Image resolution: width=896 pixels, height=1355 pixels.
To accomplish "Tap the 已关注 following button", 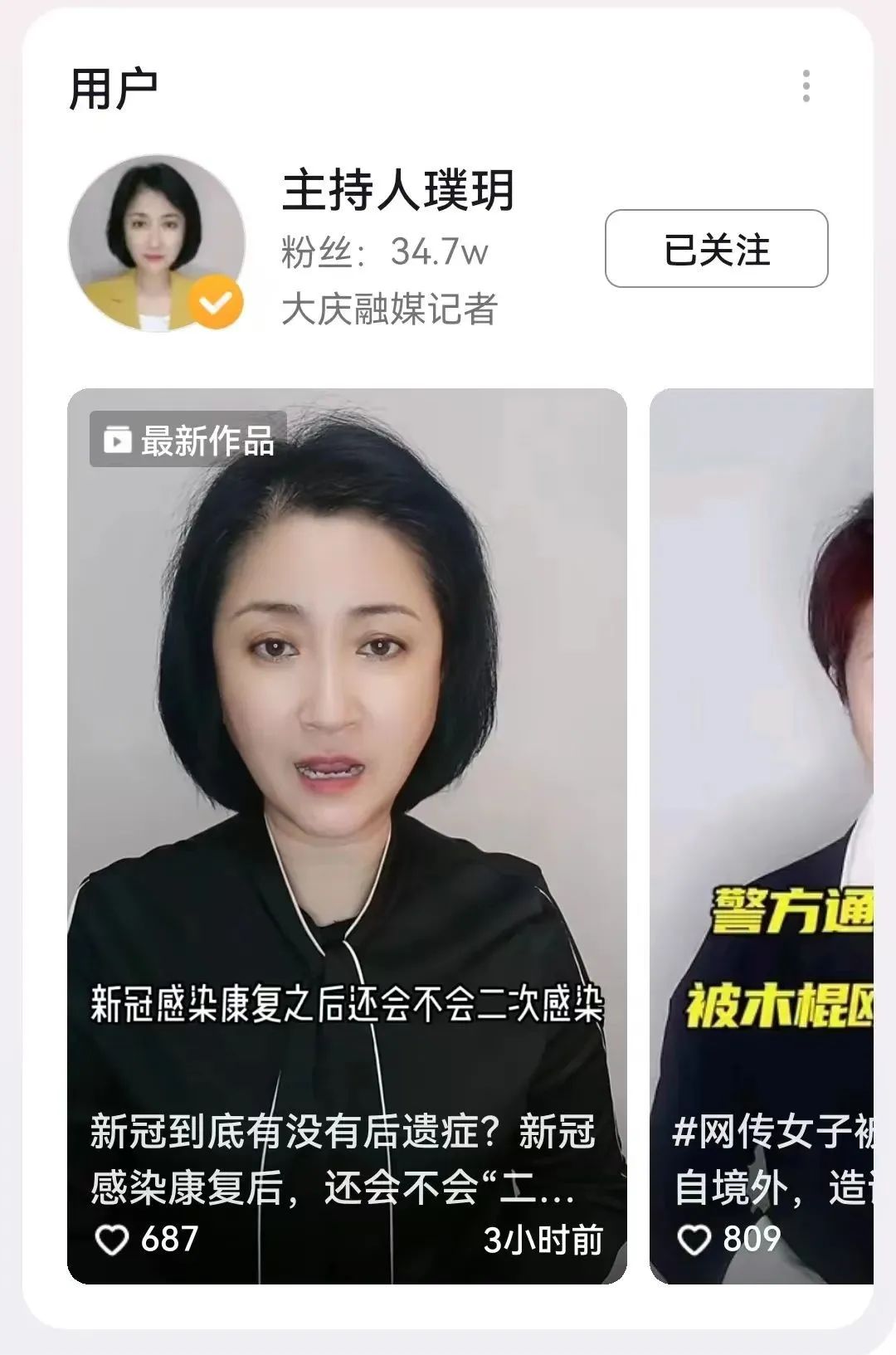I will (716, 249).
